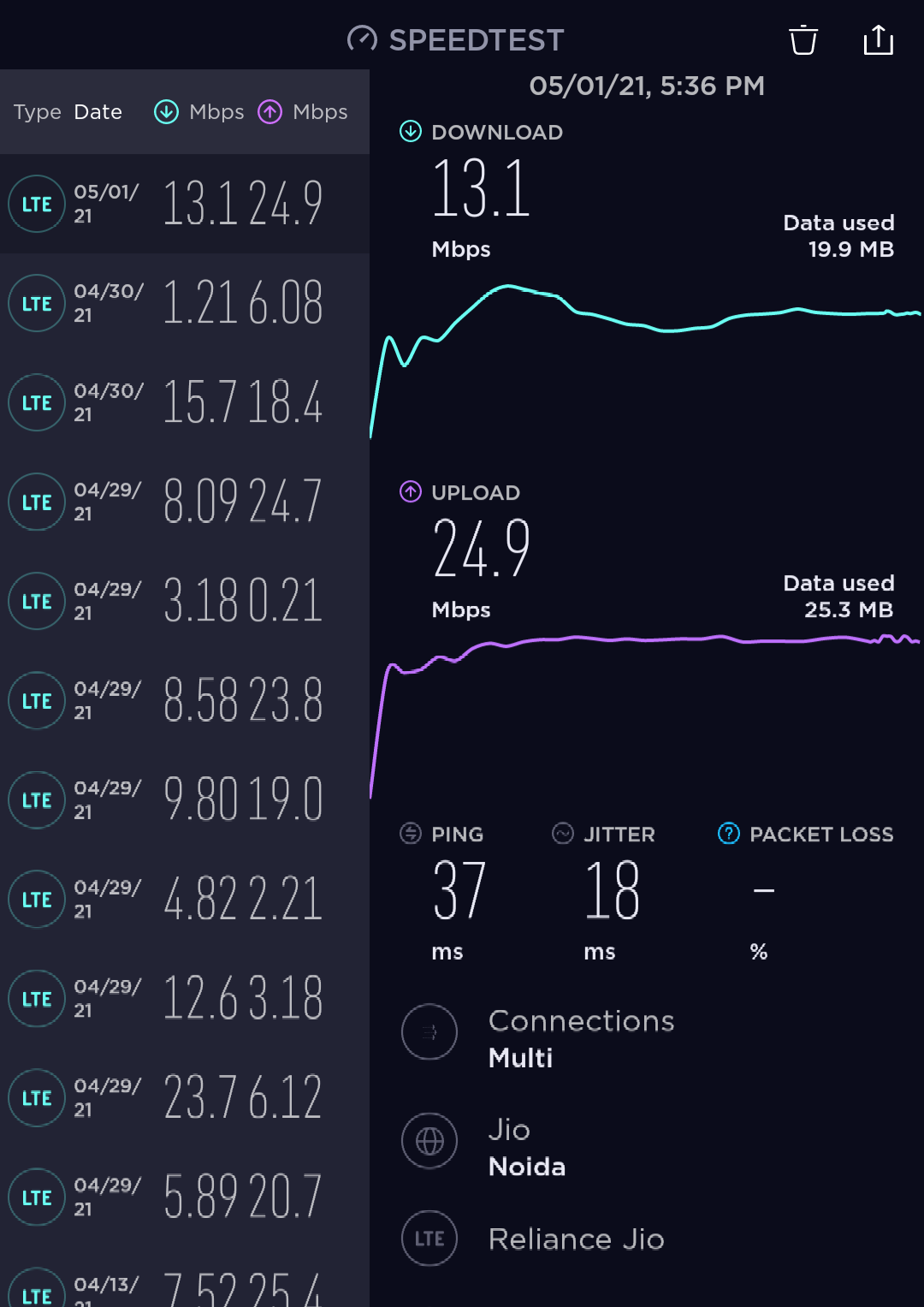
Task: Open the 04/13 result at the list bottom
Action: coord(185,1288)
